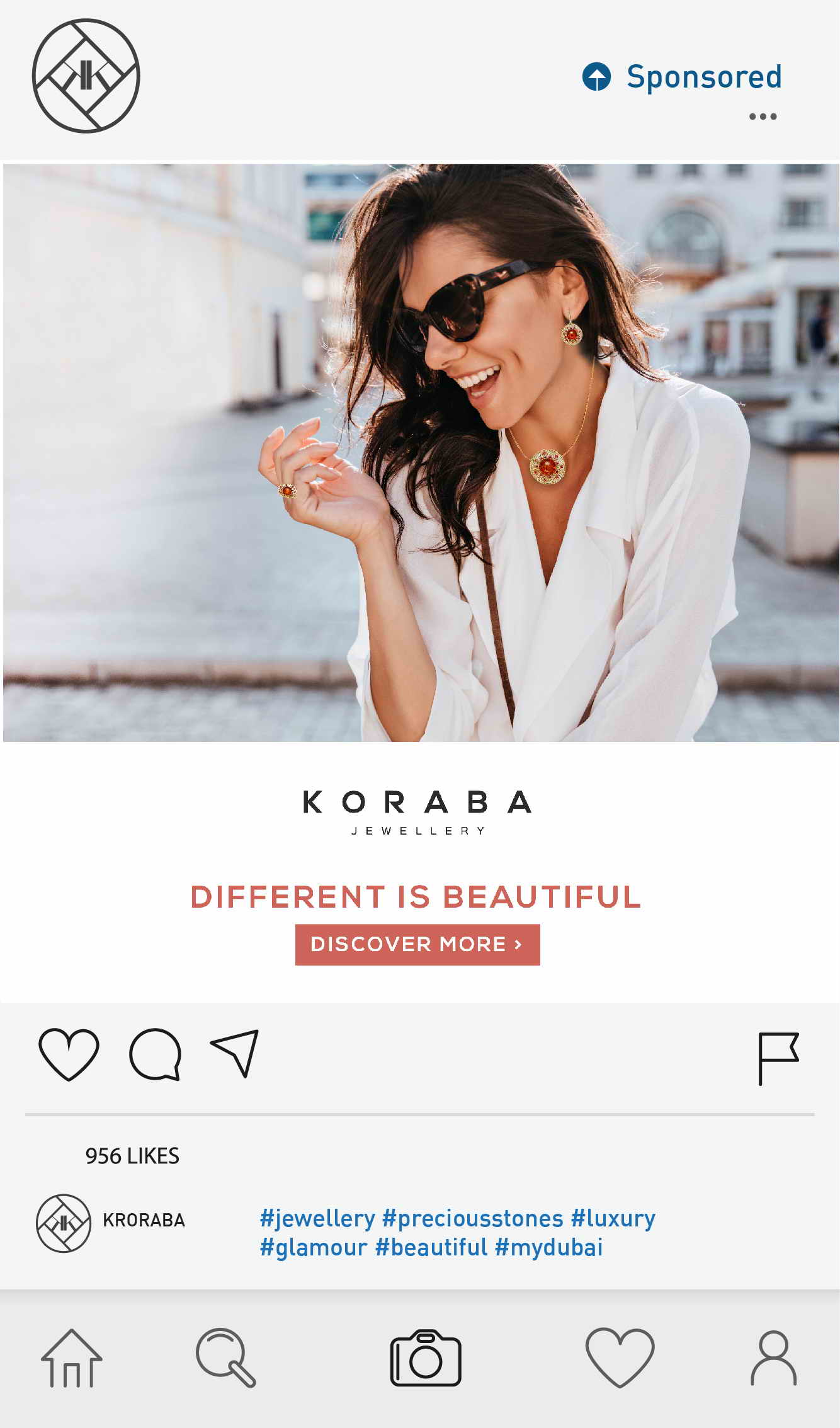The width and height of the screenshot is (840, 1428).
Task: Open the #jewellery hashtag
Action: click(318, 1218)
